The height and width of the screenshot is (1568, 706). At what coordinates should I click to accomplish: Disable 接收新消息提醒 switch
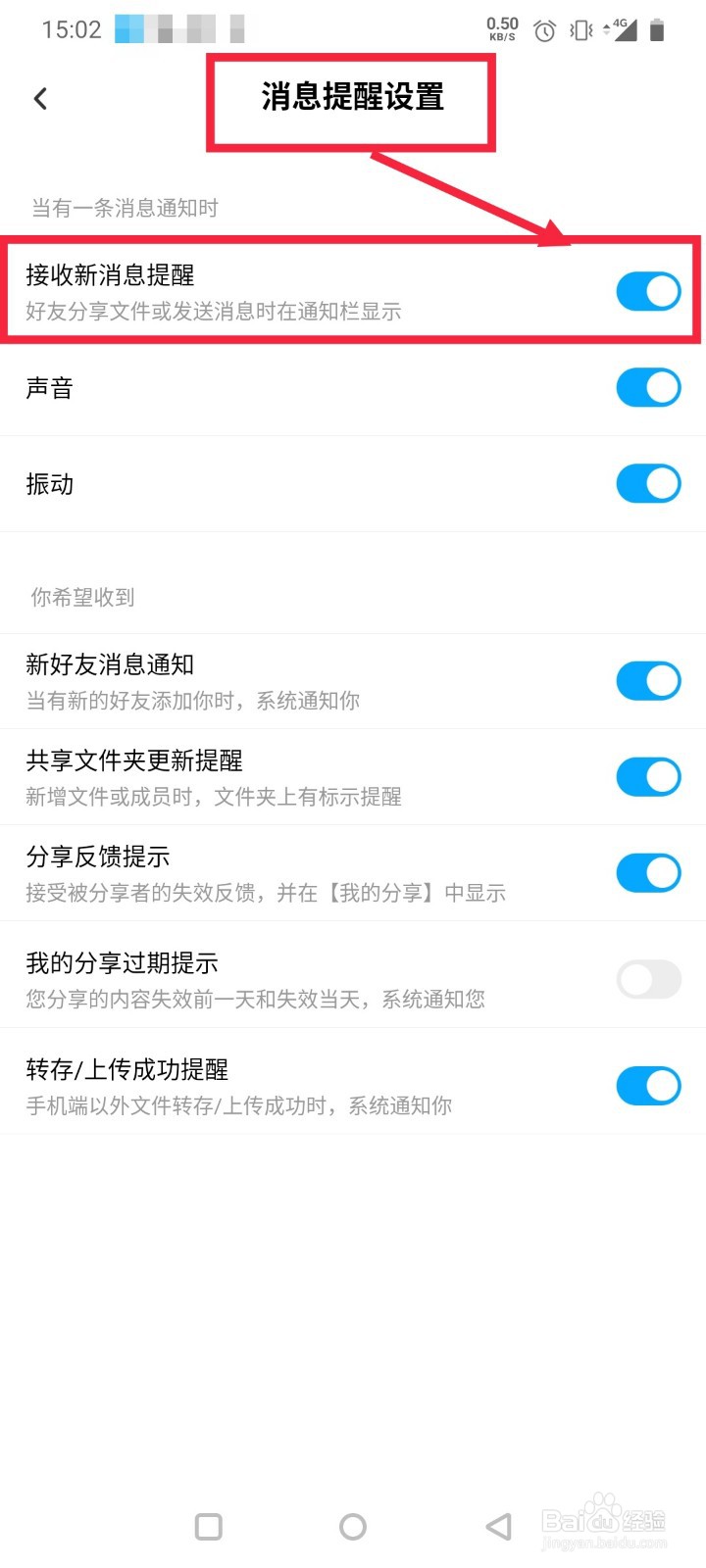click(648, 291)
